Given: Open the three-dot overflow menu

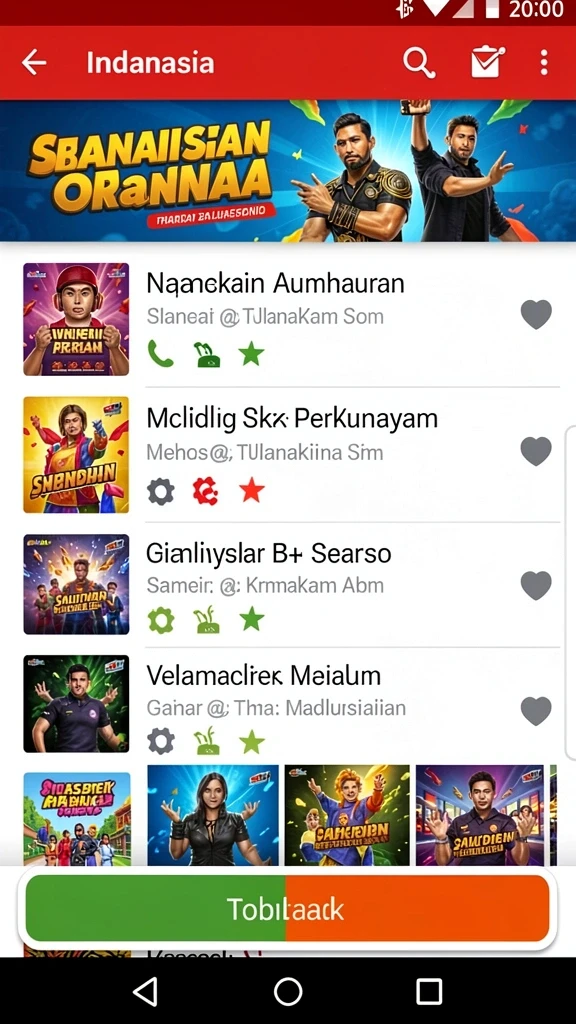Looking at the screenshot, I should (544, 63).
